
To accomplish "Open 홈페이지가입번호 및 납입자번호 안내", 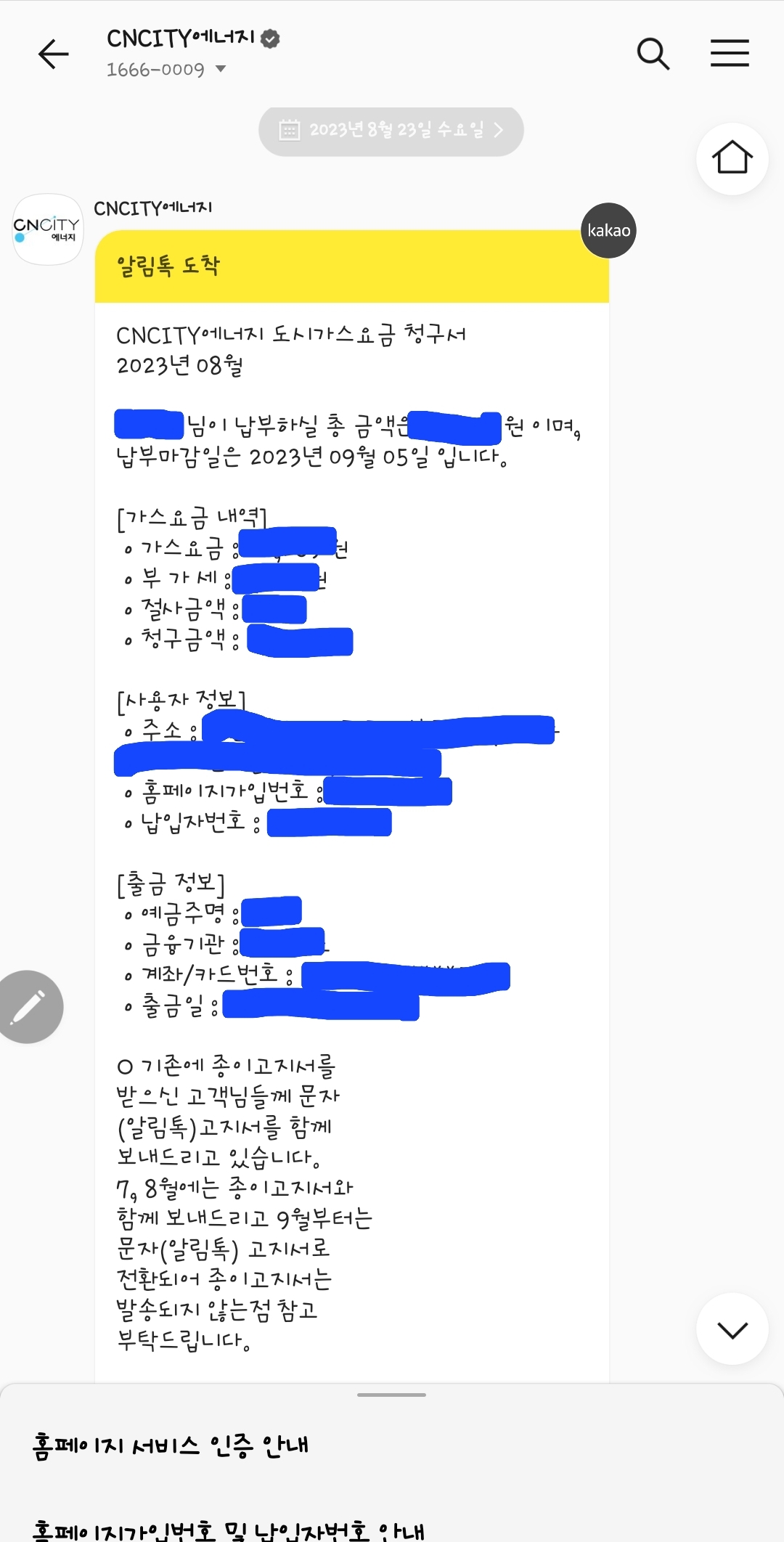I will tap(229, 1530).
